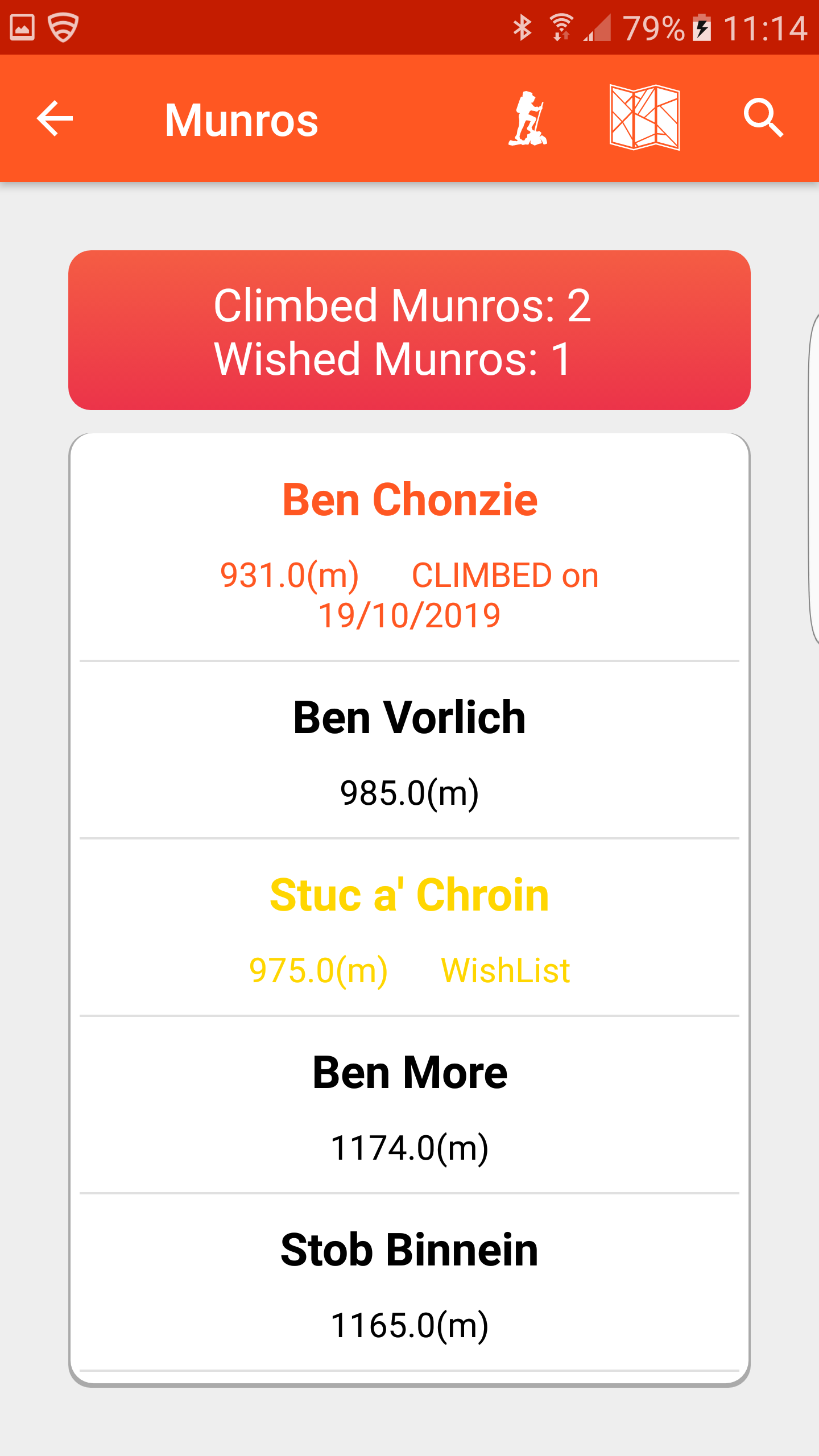Open the gallery notification icon
The image size is (819, 1456).
(22, 26)
